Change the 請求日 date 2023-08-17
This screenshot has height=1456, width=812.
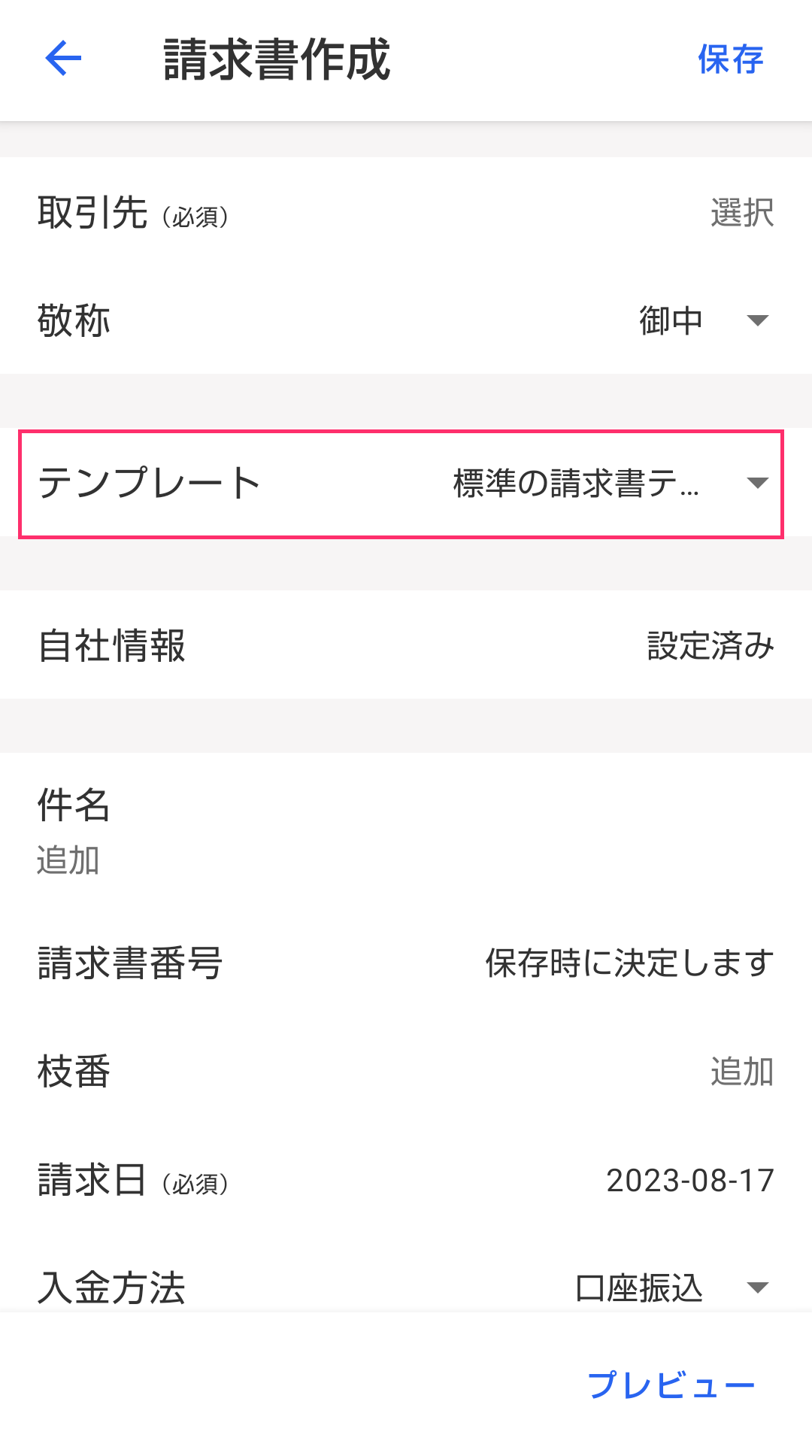(x=690, y=1181)
